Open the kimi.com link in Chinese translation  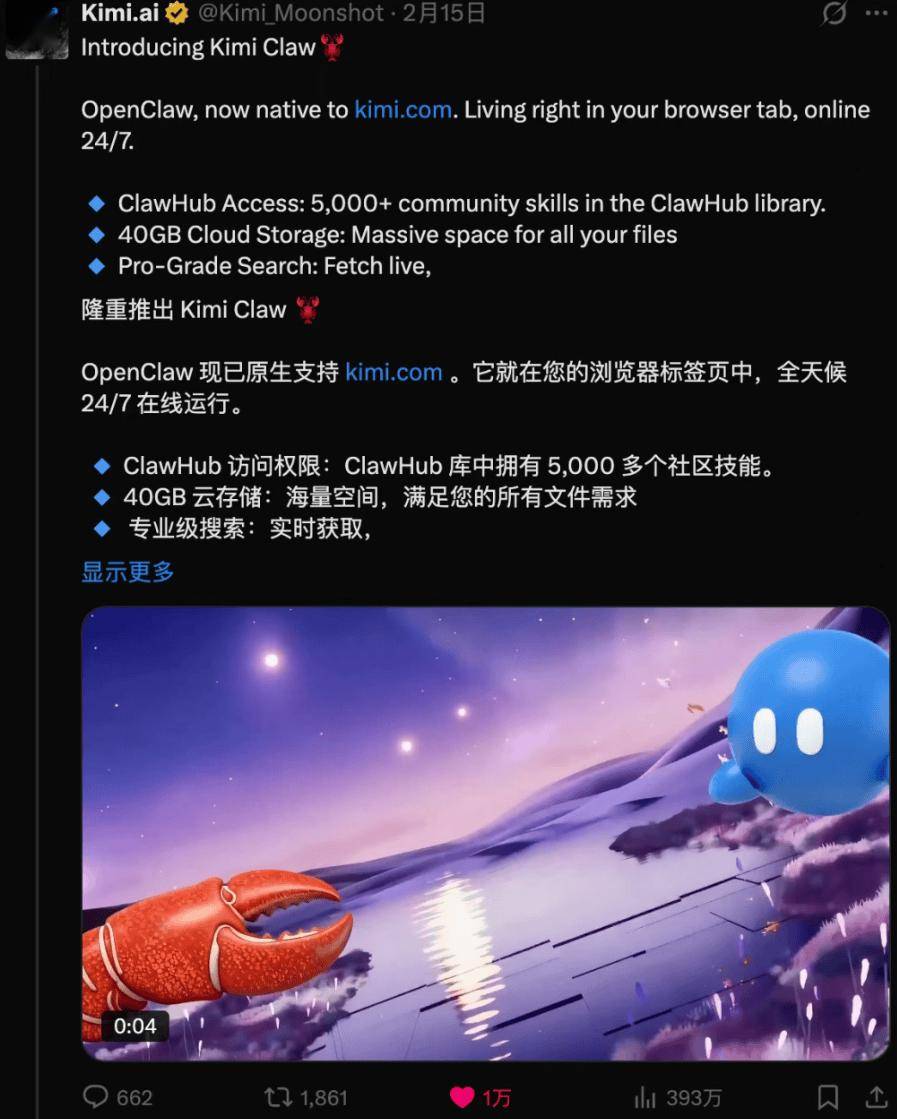[x=394, y=373]
